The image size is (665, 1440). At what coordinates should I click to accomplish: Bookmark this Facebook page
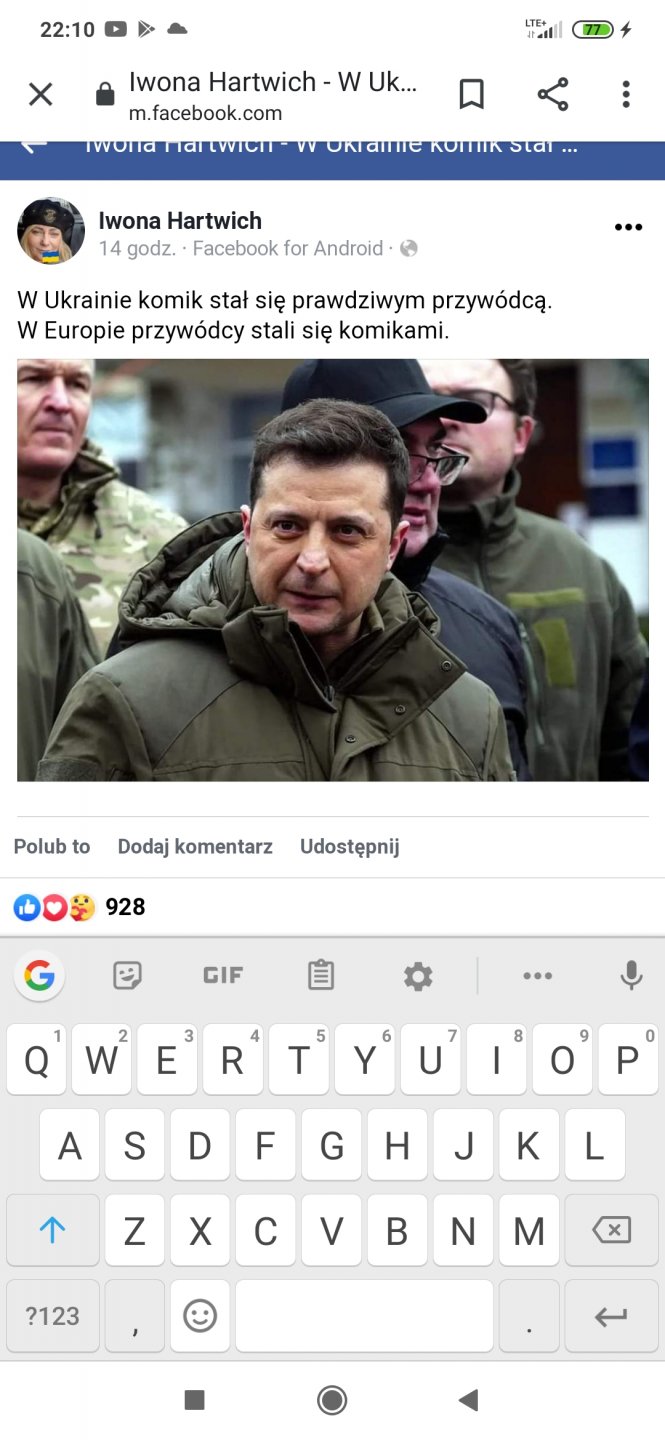click(471, 95)
